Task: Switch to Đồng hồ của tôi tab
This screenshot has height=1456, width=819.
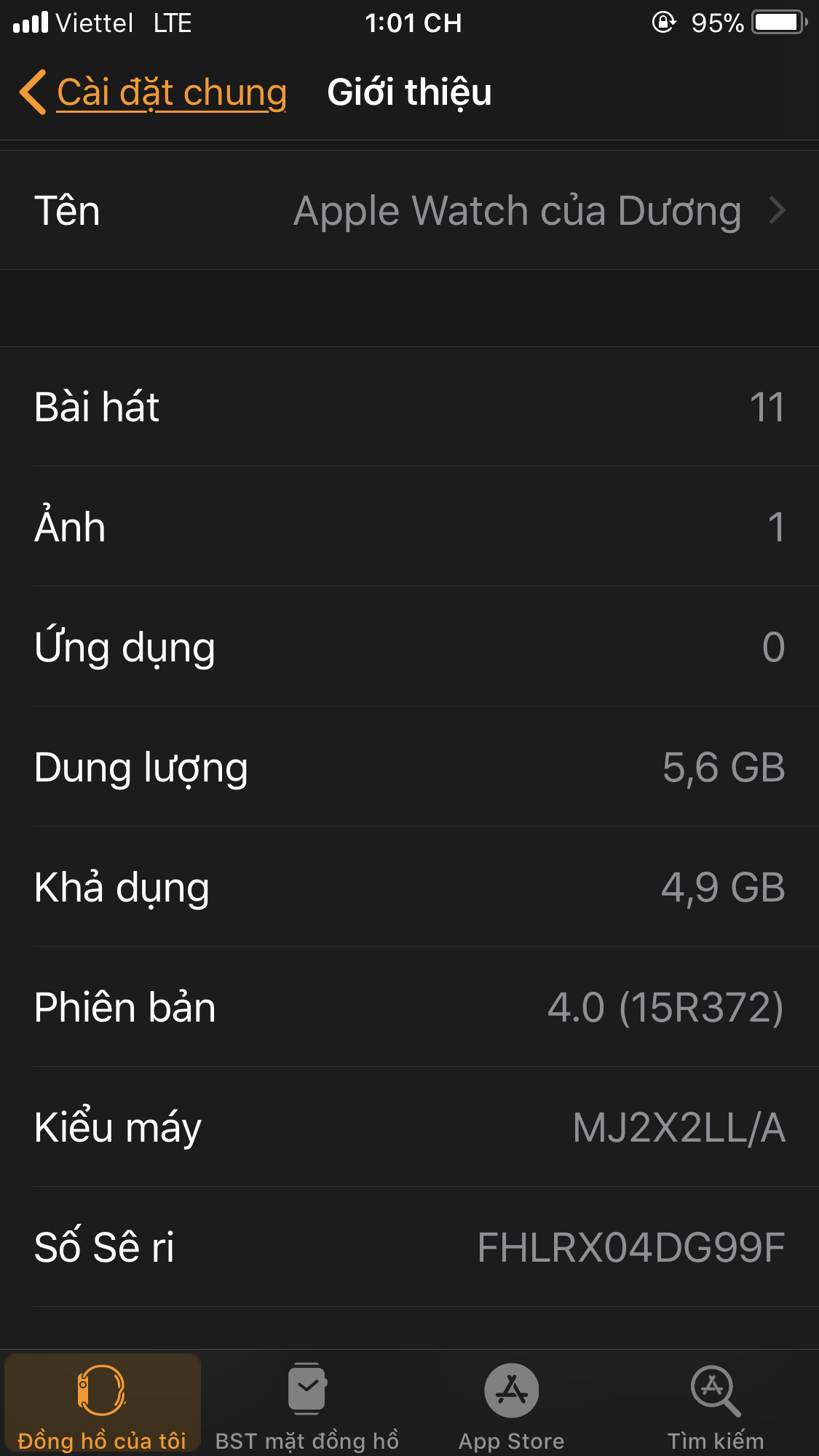Action: (x=102, y=1404)
